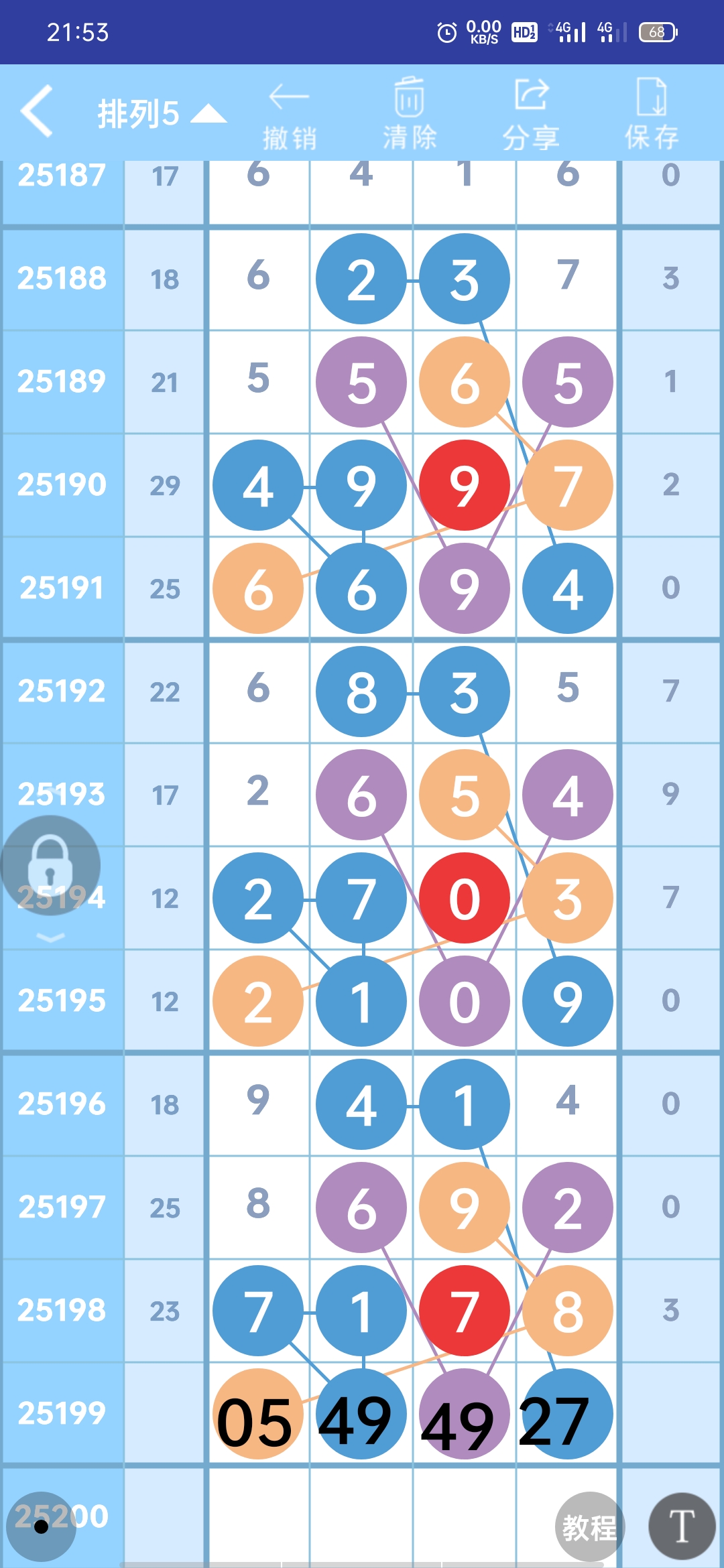Save the chart with 保存

(651, 114)
